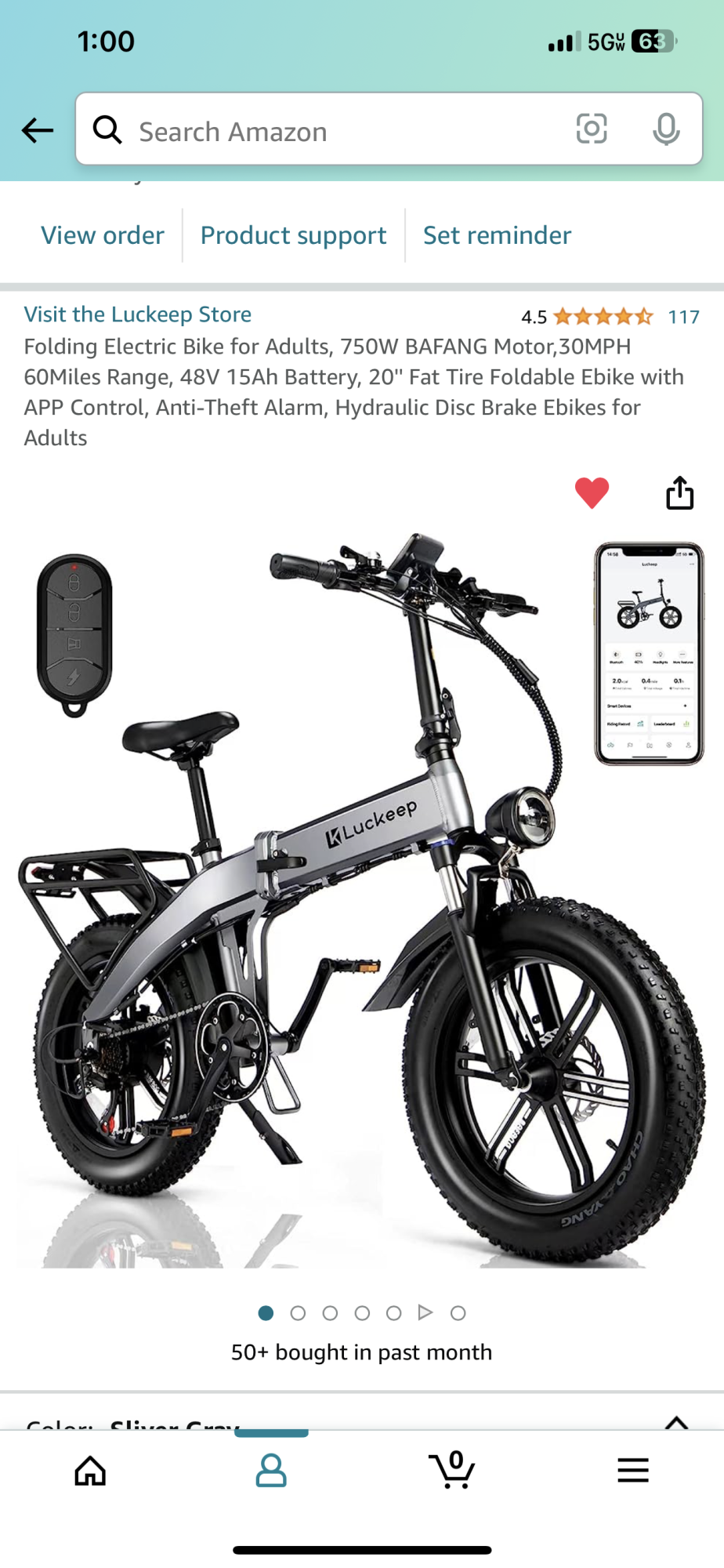The width and height of the screenshot is (724, 1568).
Task: Open the Search Amazon field
Action: [329, 131]
